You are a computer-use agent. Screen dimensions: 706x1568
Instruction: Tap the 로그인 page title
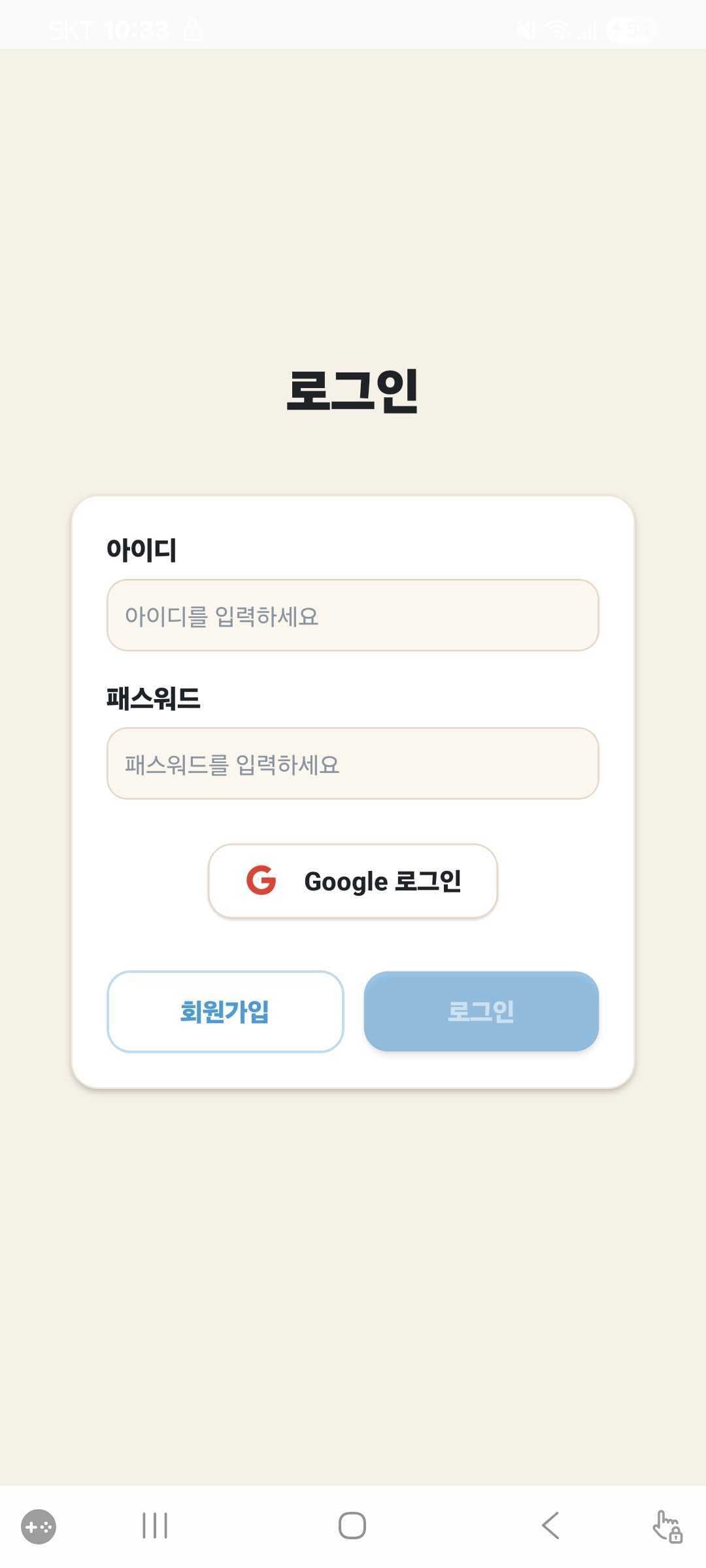pos(353,390)
